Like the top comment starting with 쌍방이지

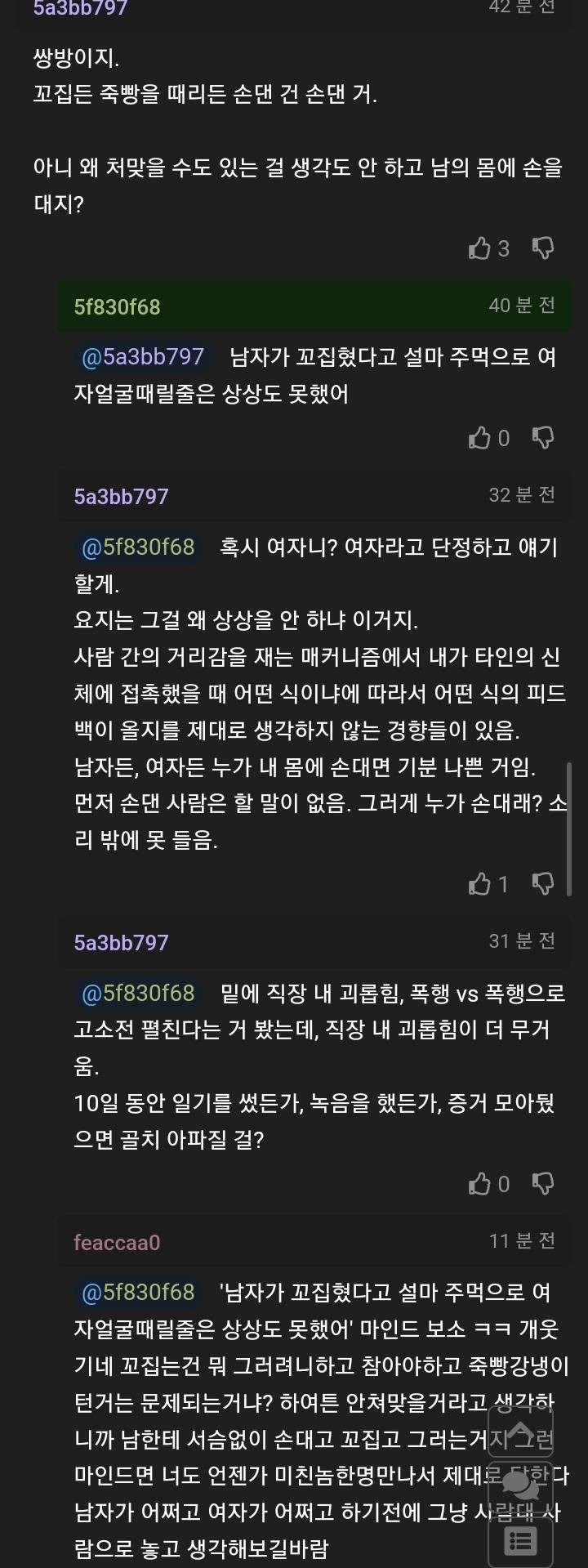coord(479,248)
